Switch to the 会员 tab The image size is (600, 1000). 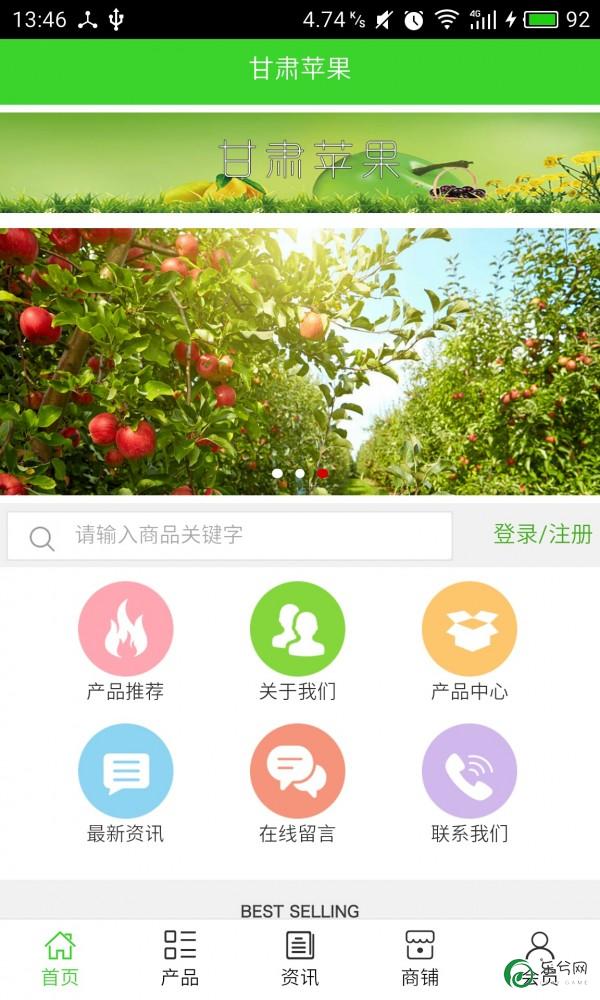[x=540, y=958]
